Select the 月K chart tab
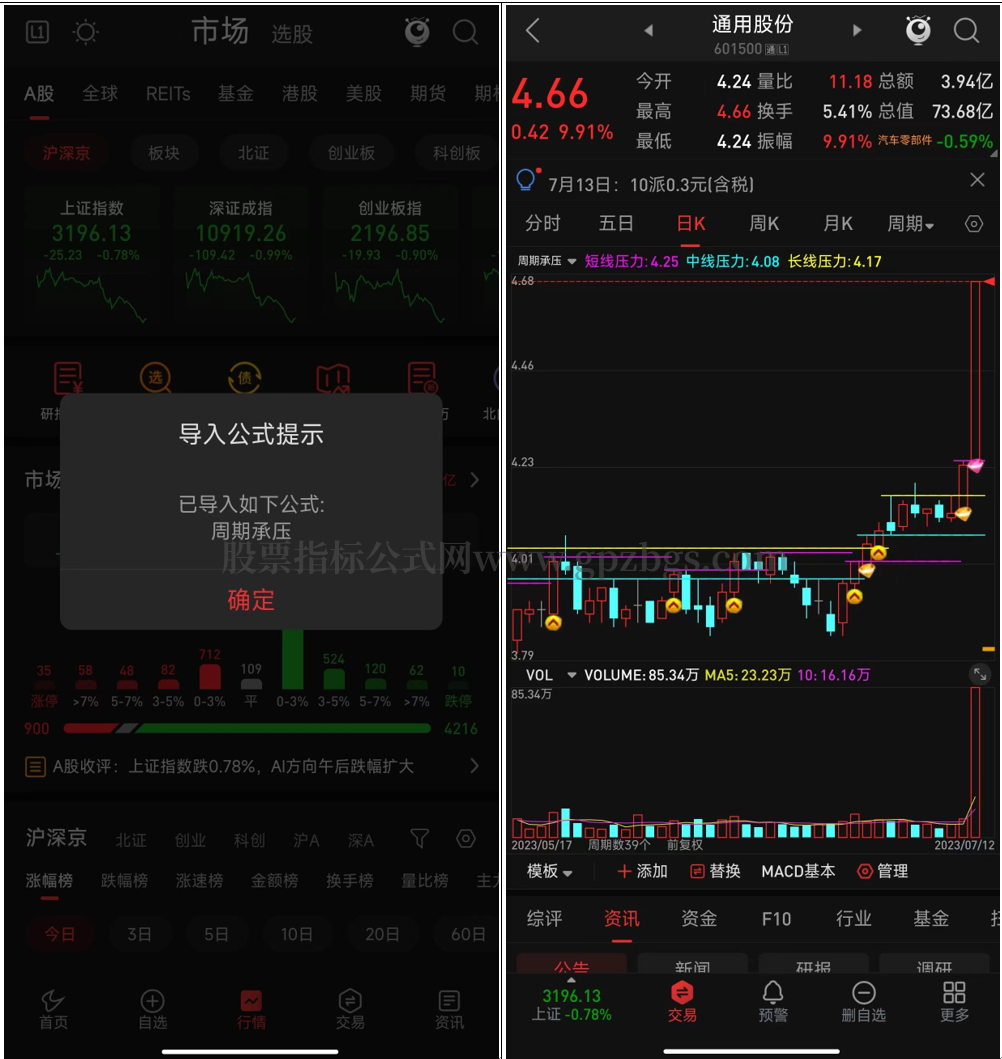The width and height of the screenshot is (1002, 1059). [837, 223]
